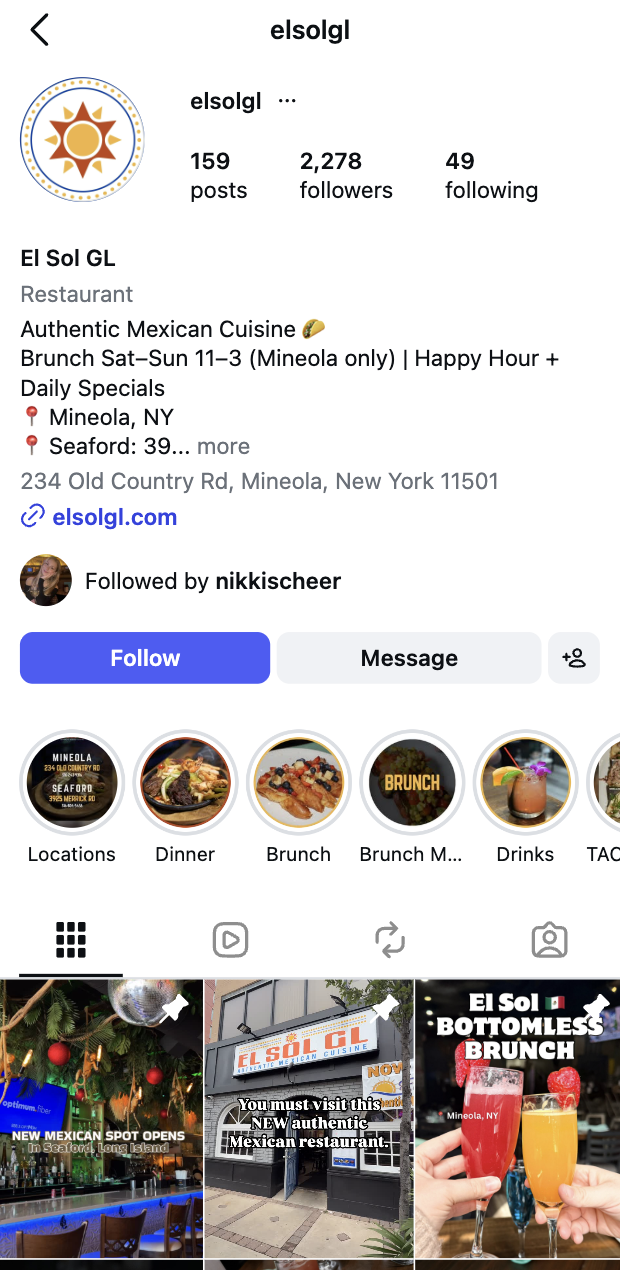Viewport: 620px width, 1270px height.
Task: Open the Brunch story highlight
Action: pyautogui.click(x=298, y=798)
